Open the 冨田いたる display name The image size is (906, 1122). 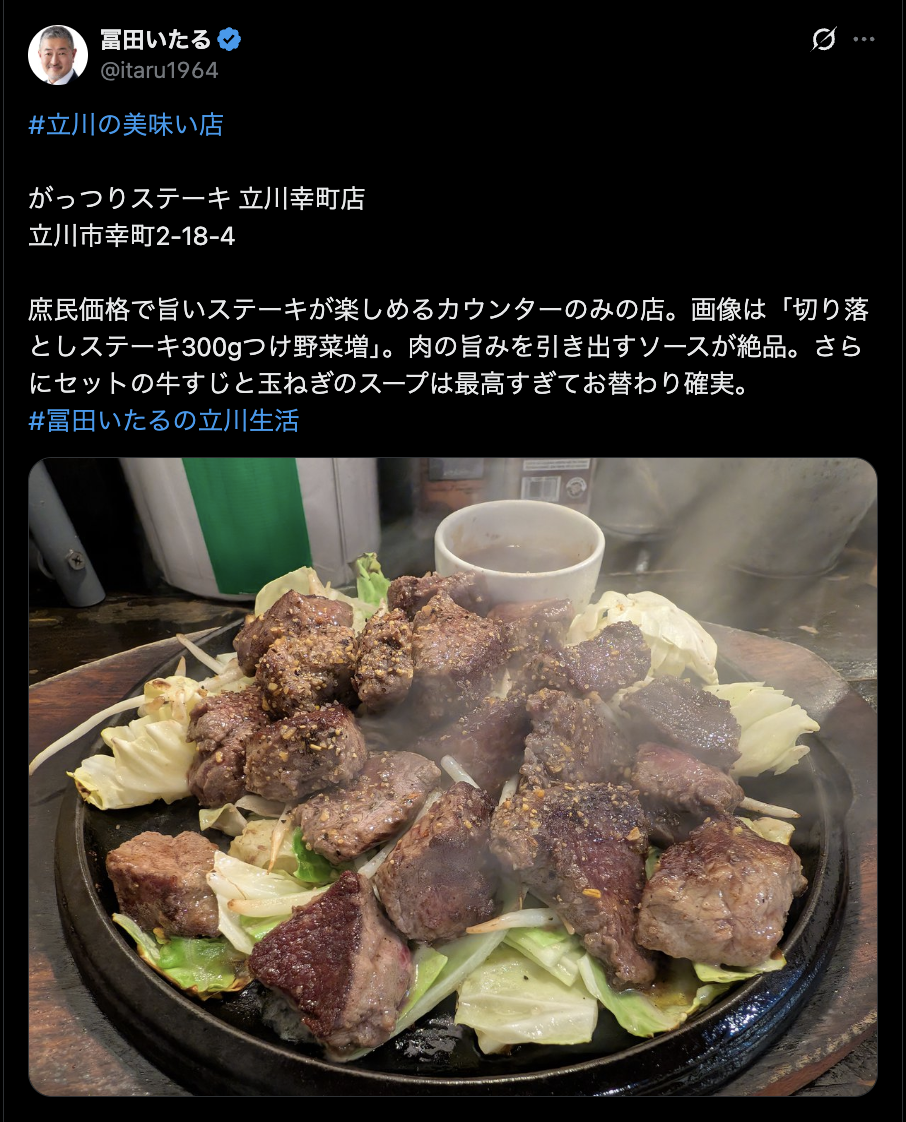155,39
